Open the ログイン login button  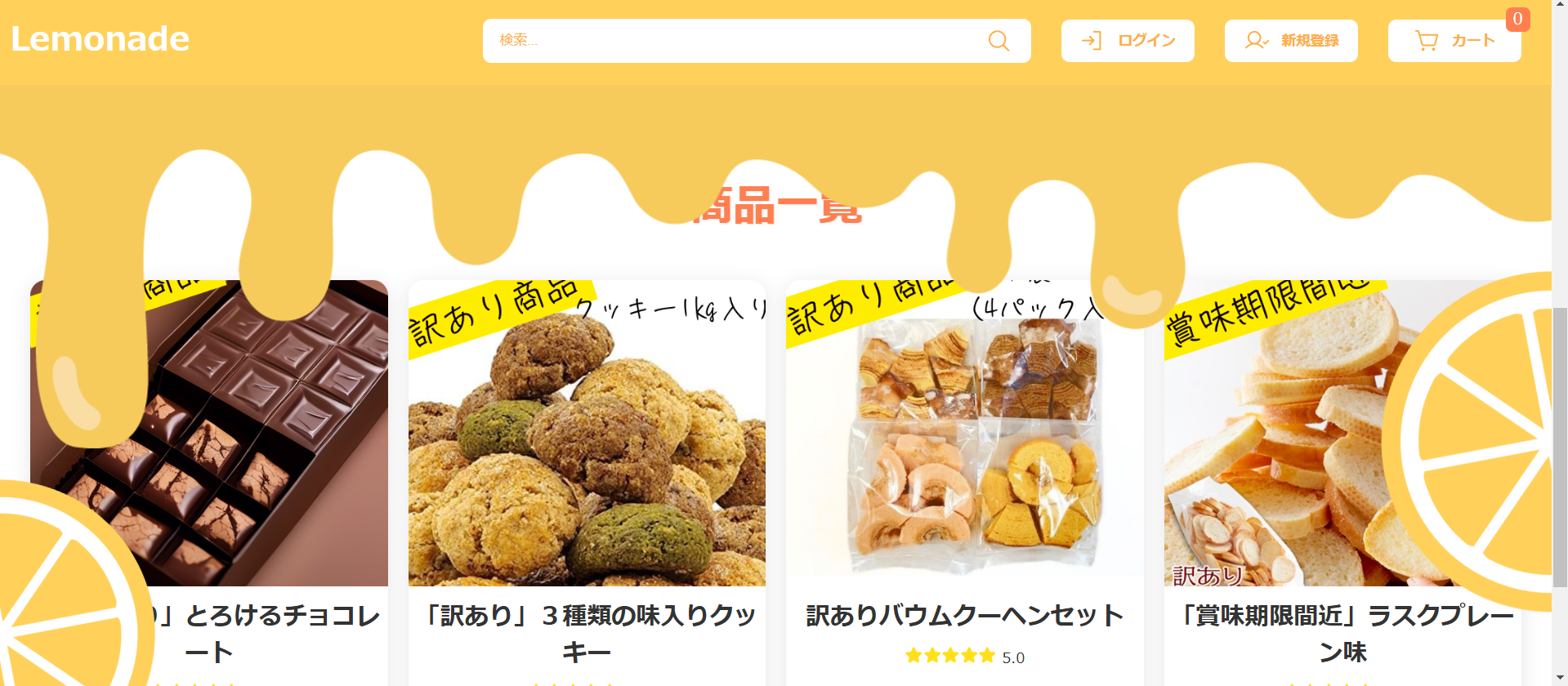(1128, 40)
